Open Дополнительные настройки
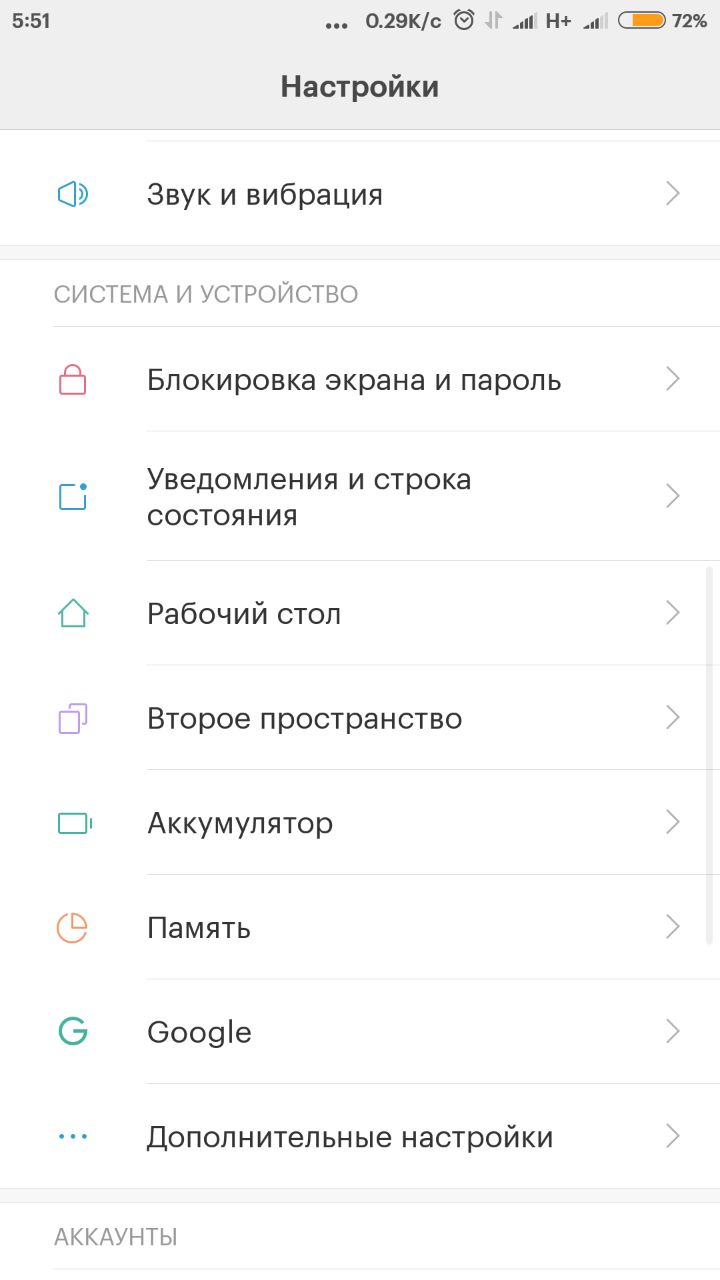The image size is (720, 1280). point(360,1137)
